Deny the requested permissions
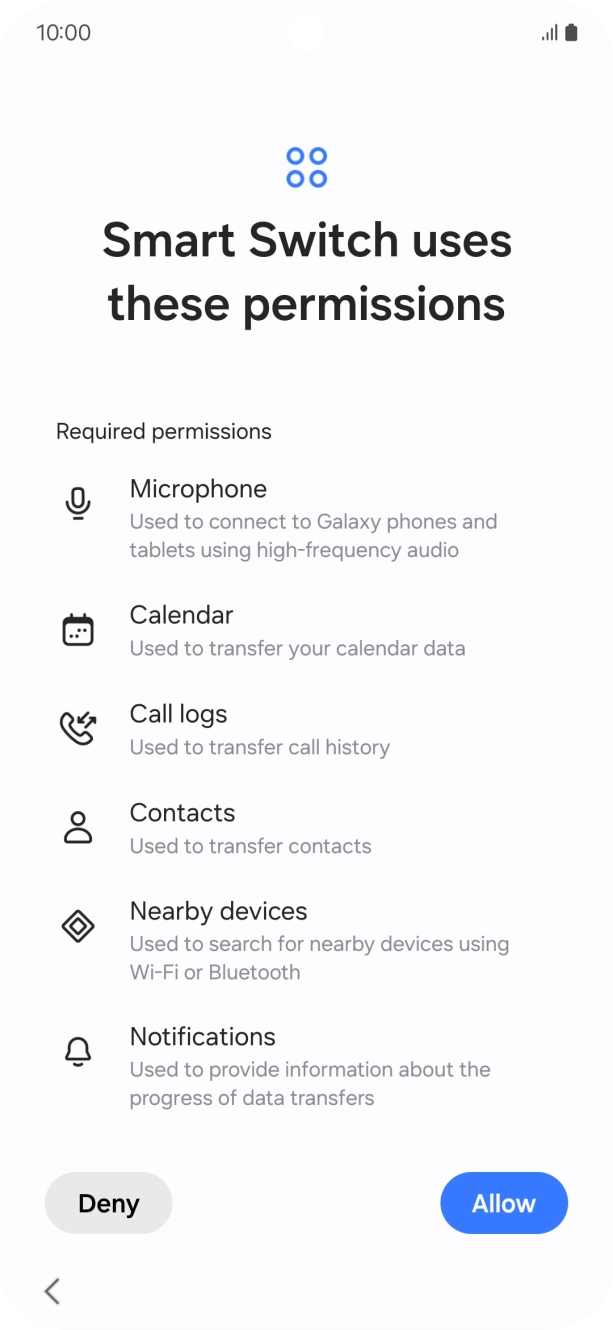The image size is (613, 1330). (108, 1203)
